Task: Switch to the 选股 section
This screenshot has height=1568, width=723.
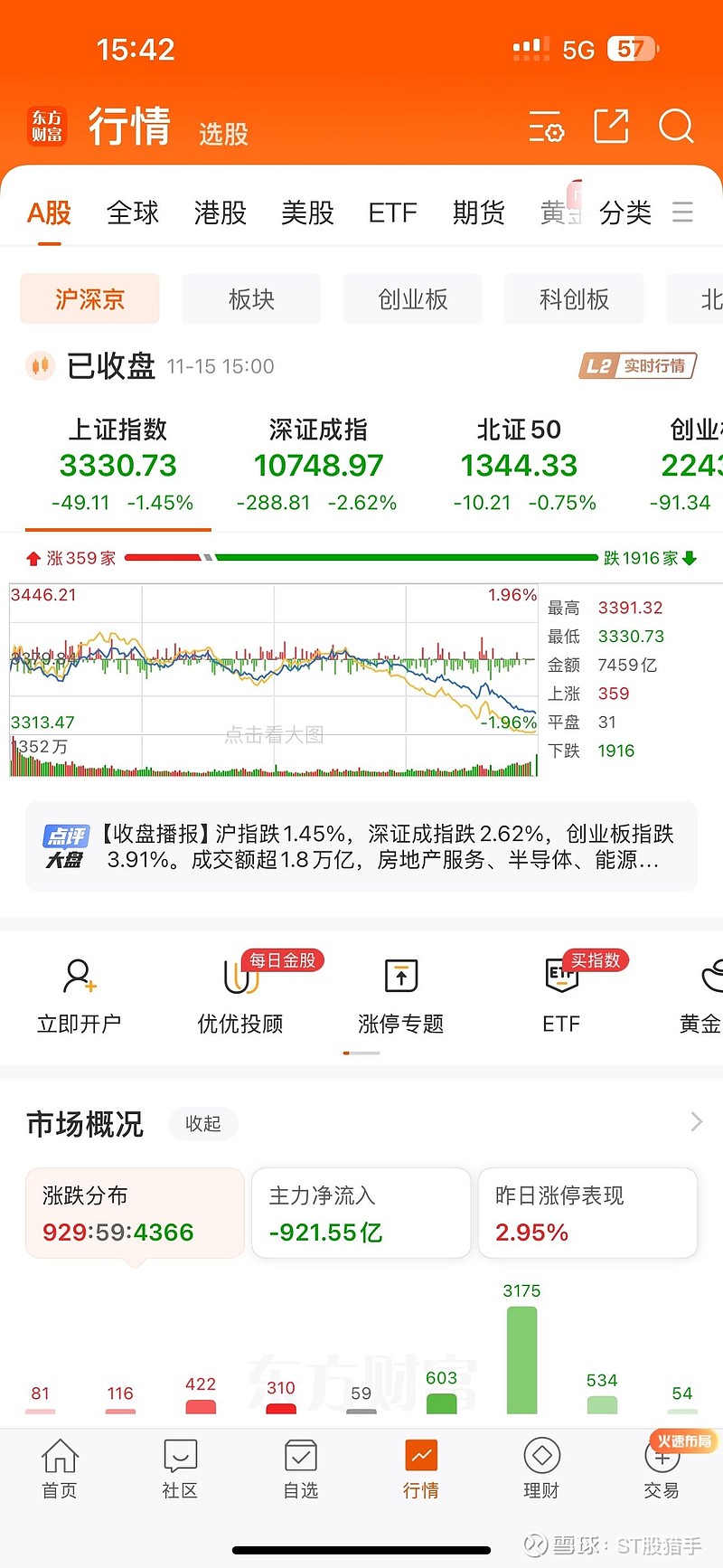Action: pos(223,134)
